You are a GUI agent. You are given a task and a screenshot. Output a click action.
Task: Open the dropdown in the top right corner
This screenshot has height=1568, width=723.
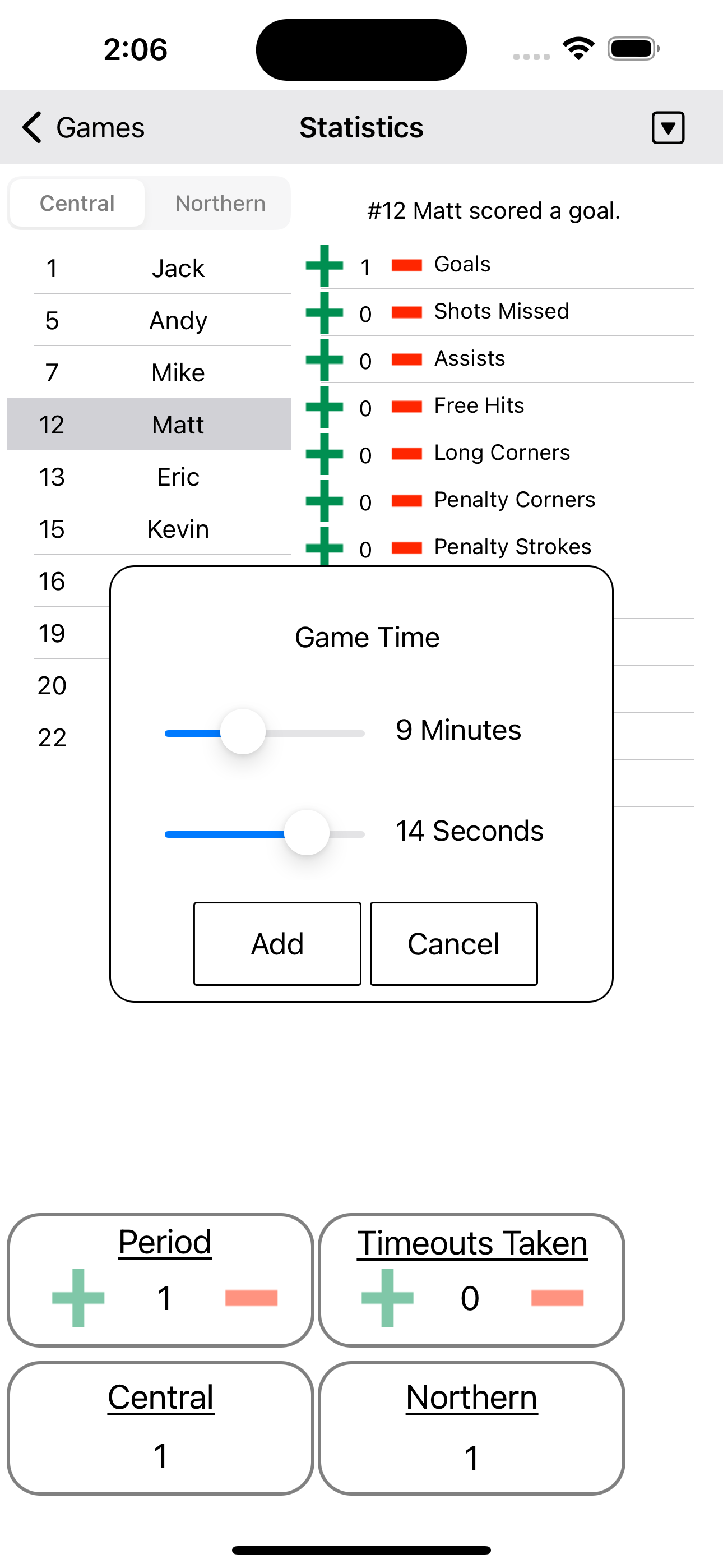point(668,128)
